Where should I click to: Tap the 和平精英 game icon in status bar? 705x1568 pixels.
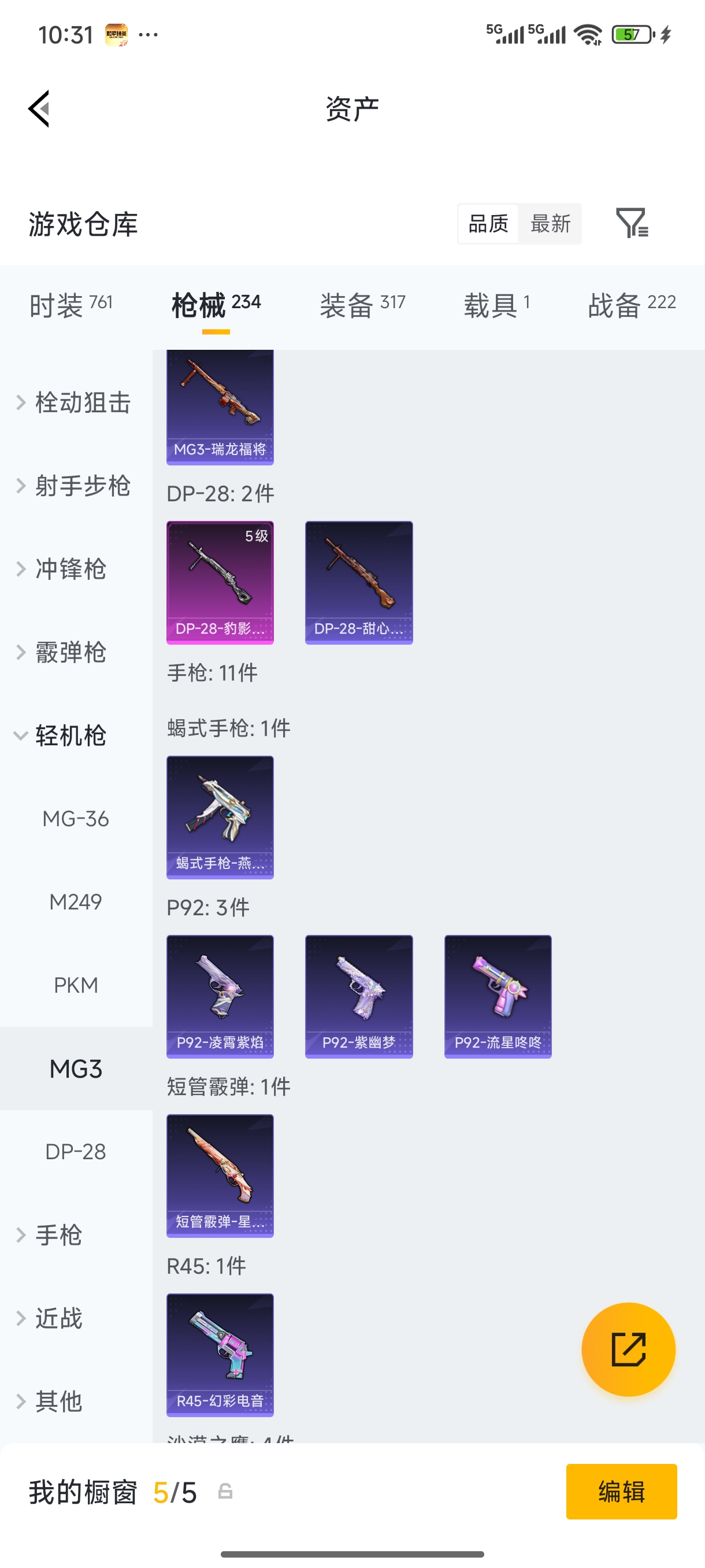pyautogui.click(x=117, y=35)
